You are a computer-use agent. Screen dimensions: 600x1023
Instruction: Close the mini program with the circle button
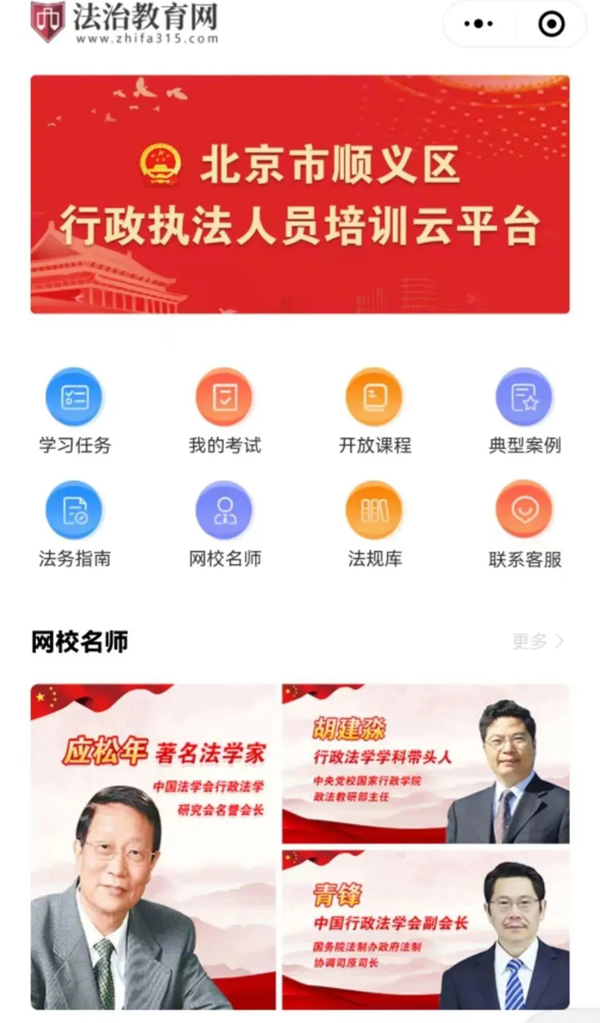click(551, 24)
